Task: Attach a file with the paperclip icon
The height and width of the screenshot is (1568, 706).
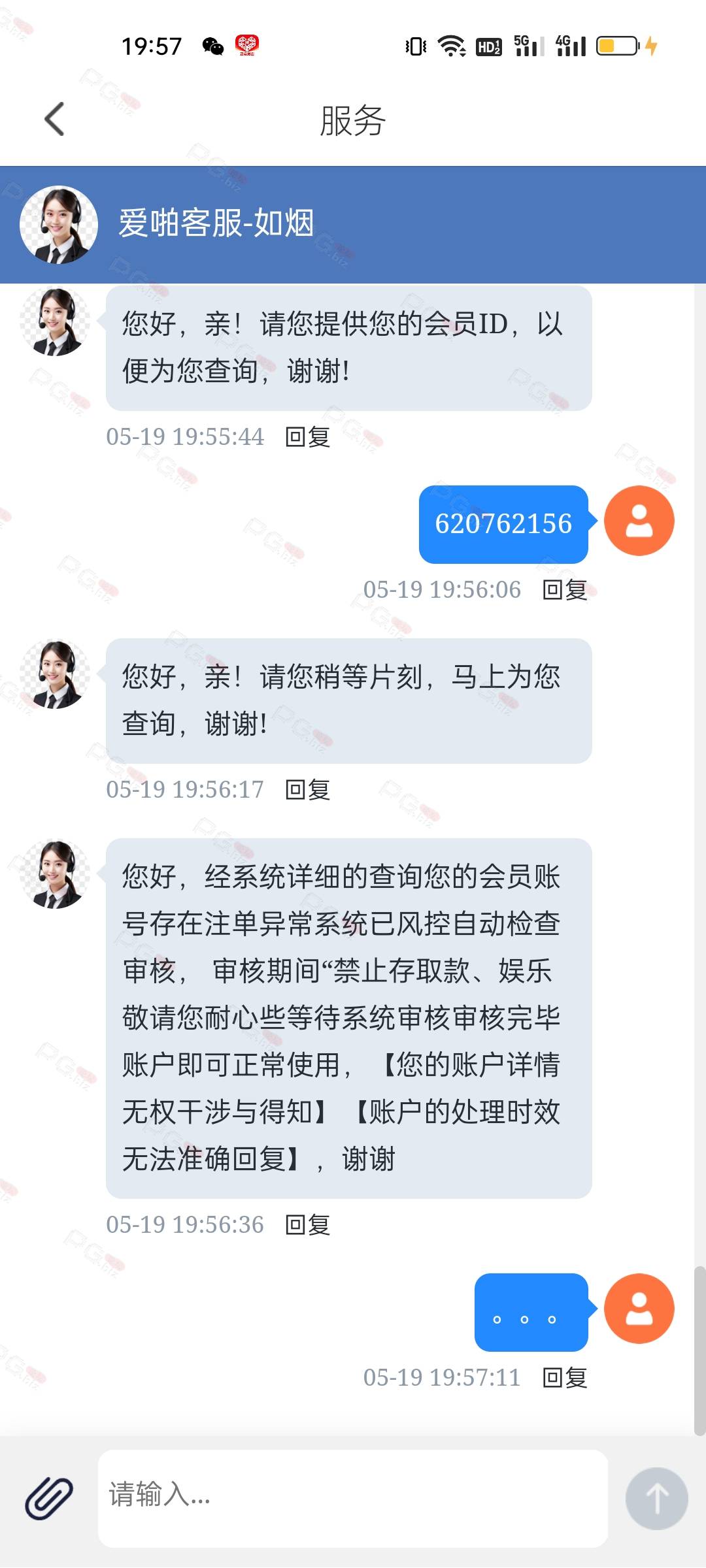Action: tap(49, 1498)
